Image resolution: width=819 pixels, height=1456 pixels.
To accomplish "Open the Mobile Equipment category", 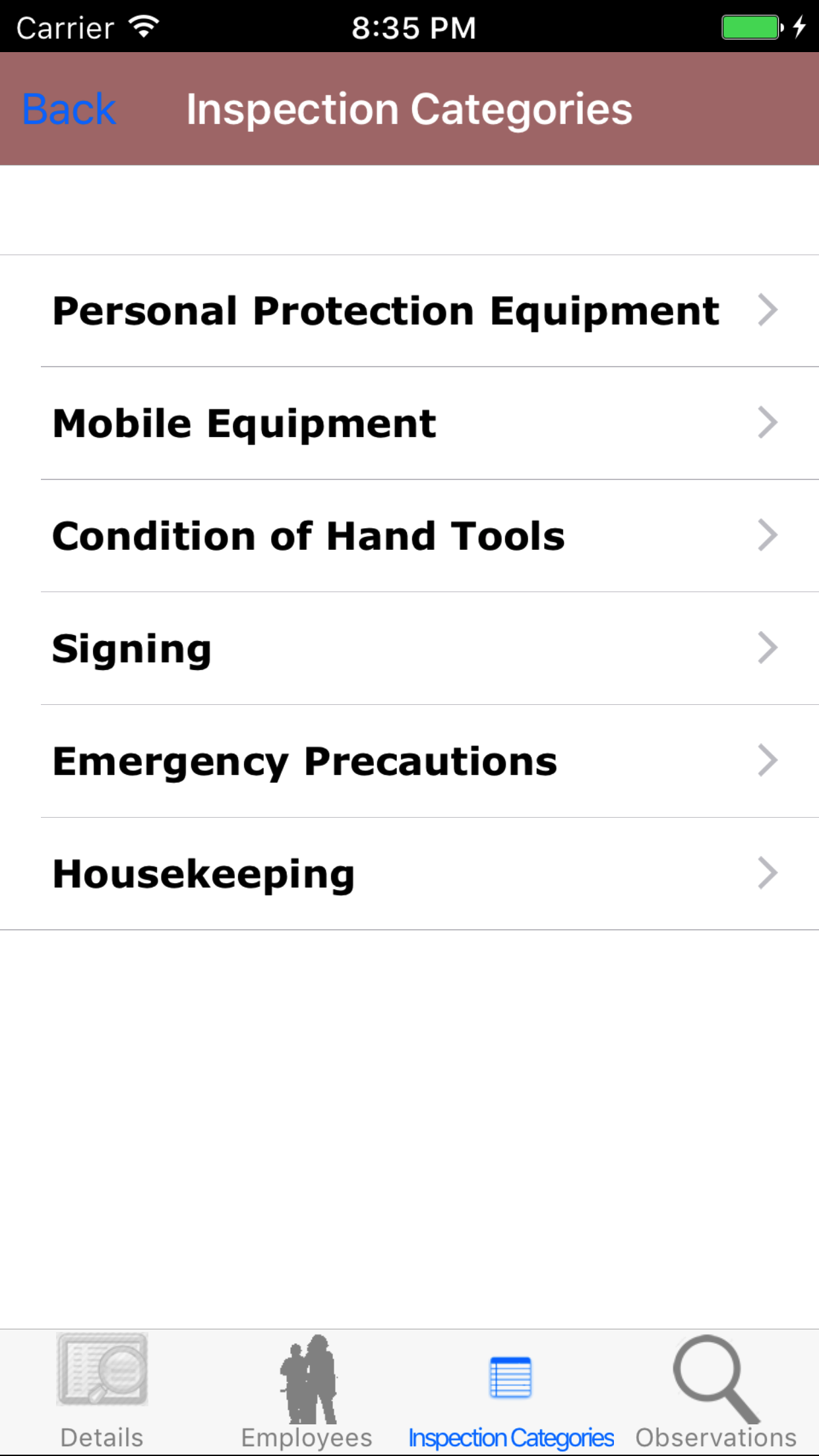I will click(x=409, y=423).
